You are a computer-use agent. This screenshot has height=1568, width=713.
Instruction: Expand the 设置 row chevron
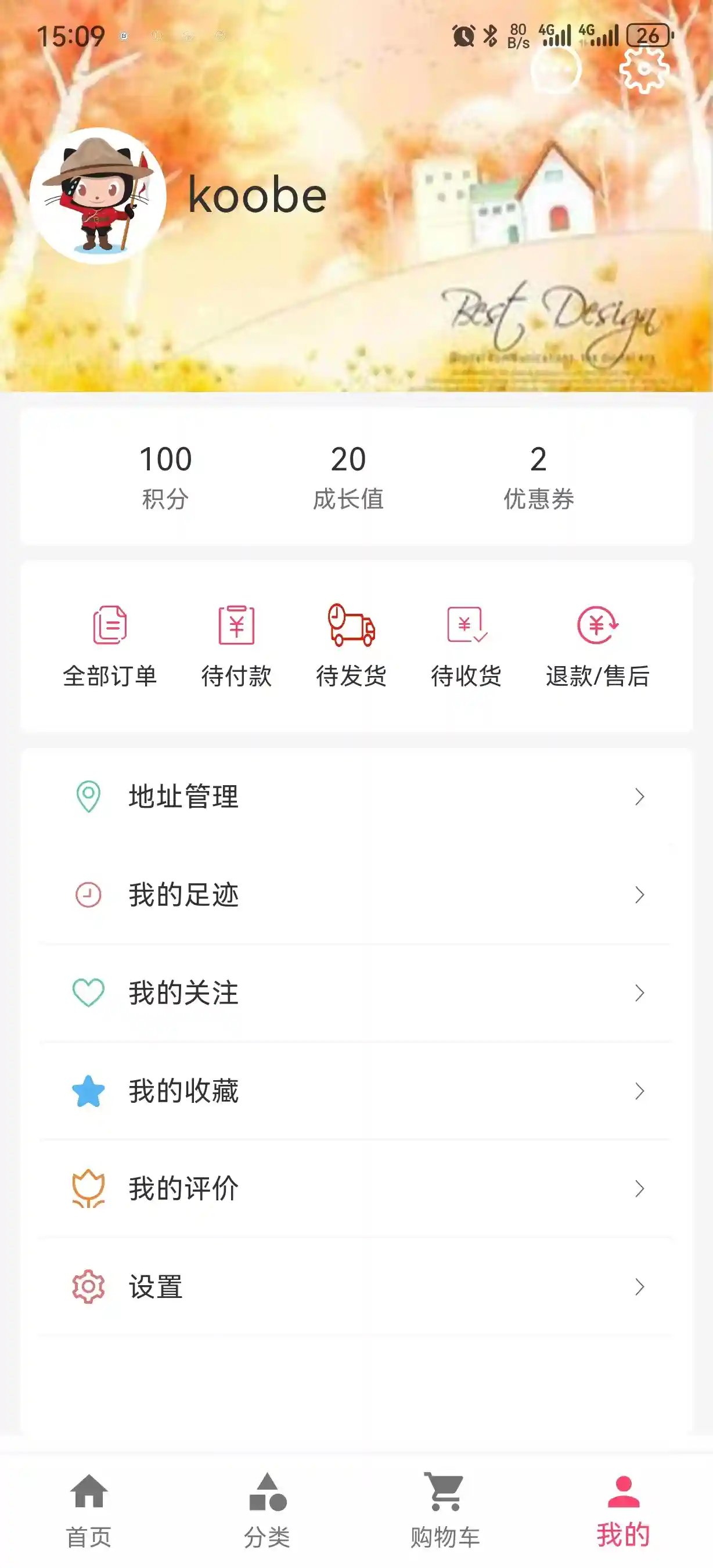[x=639, y=1287]
